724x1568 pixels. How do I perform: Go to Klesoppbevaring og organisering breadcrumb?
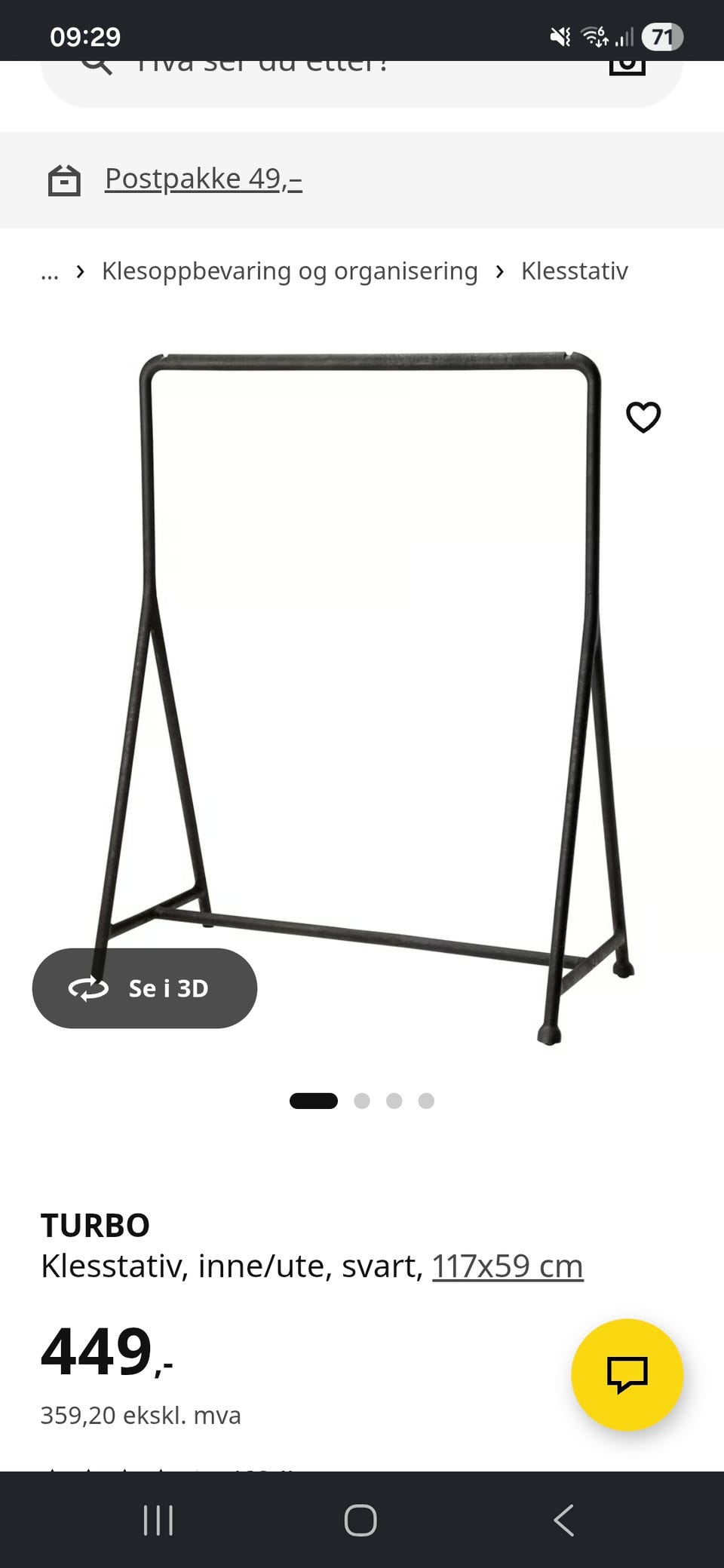click(290, 271)
